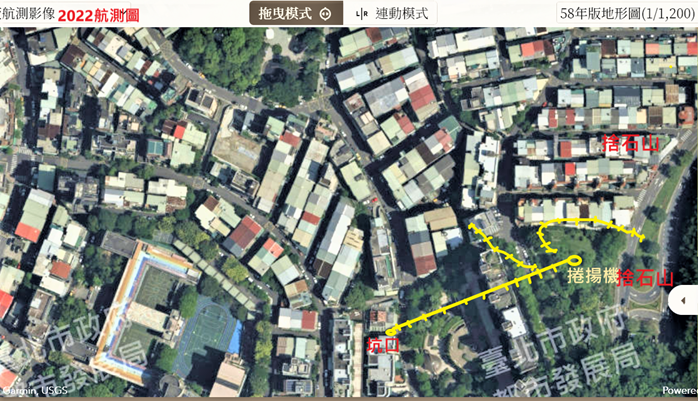Switch to 連動模式 linked mode

(392, 14)
